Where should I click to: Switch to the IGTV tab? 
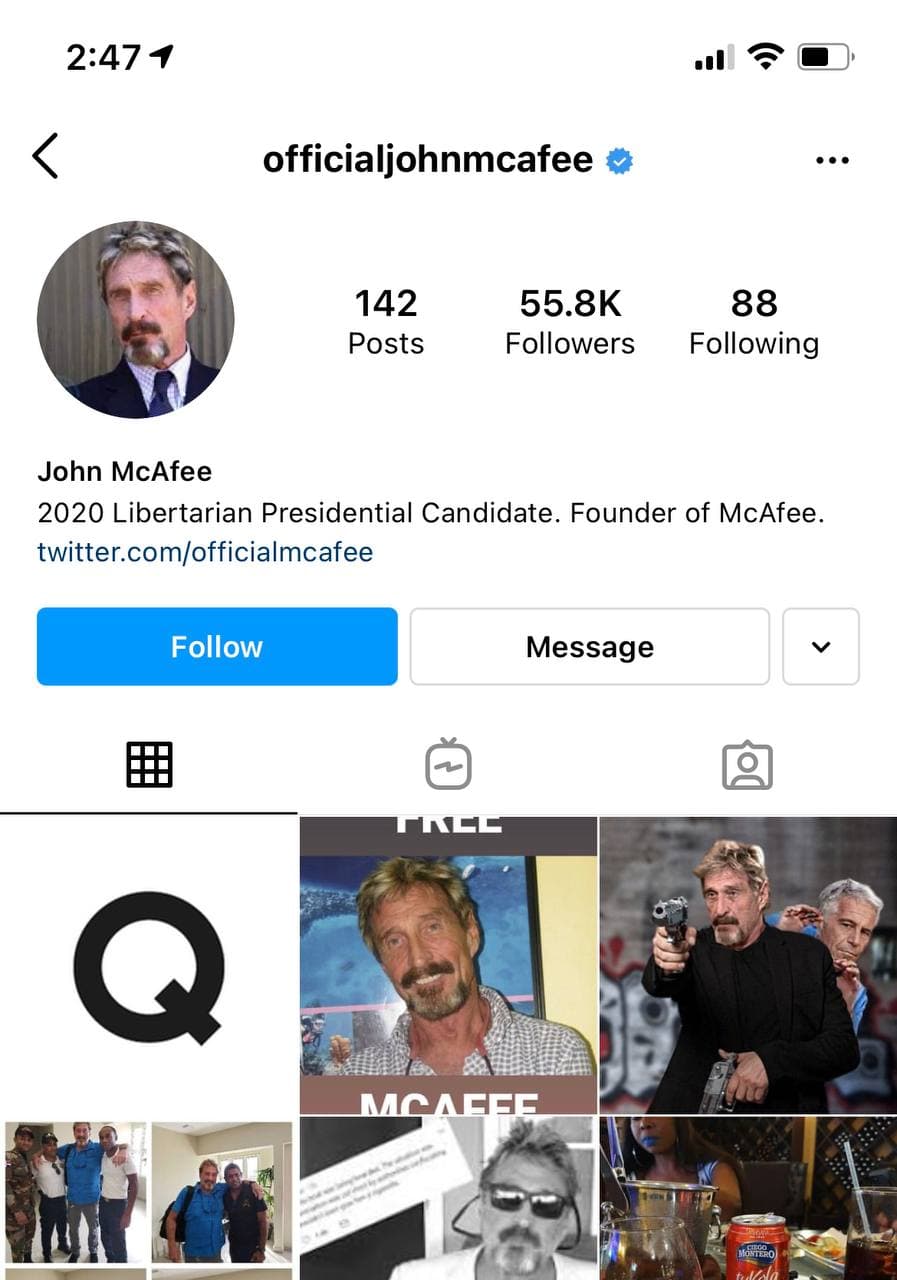[x=448, y=766]
